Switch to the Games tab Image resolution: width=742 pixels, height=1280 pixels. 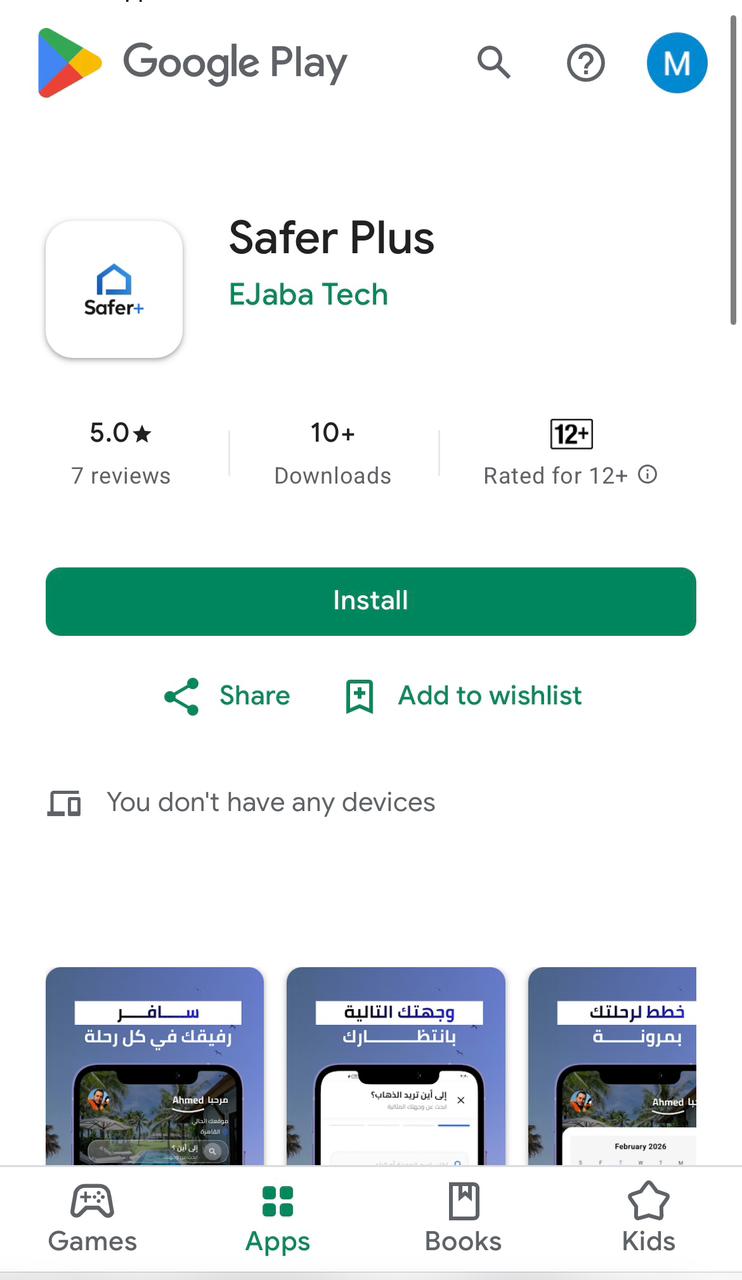tap(93, 1219)
